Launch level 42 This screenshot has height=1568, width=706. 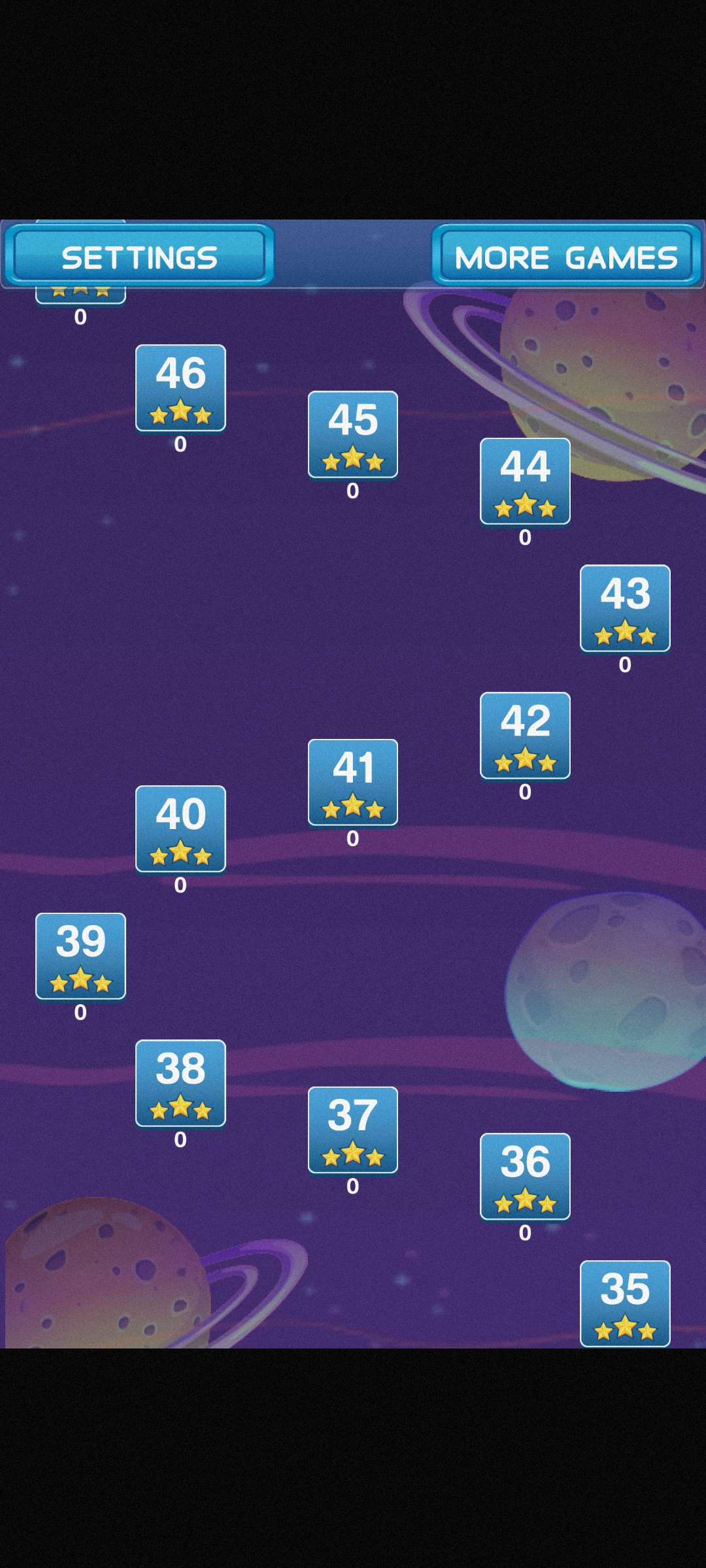[x=525, y=736]
